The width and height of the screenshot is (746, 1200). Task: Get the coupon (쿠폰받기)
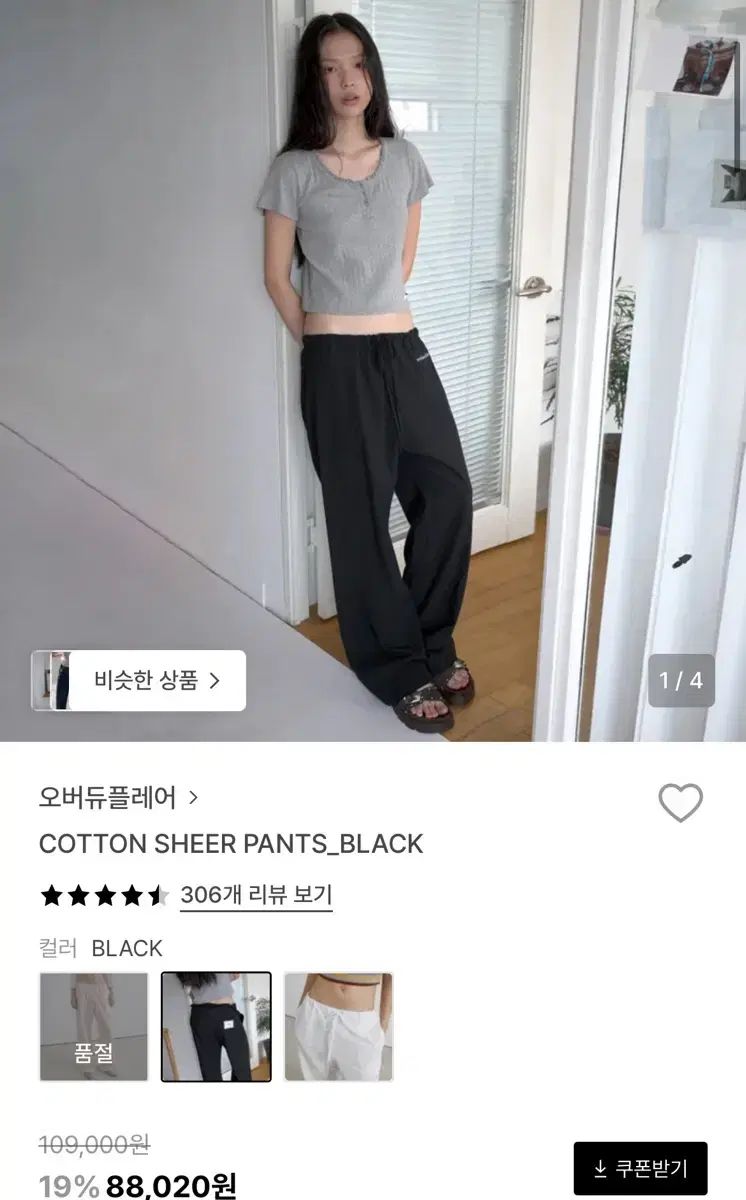point(640,1168)
